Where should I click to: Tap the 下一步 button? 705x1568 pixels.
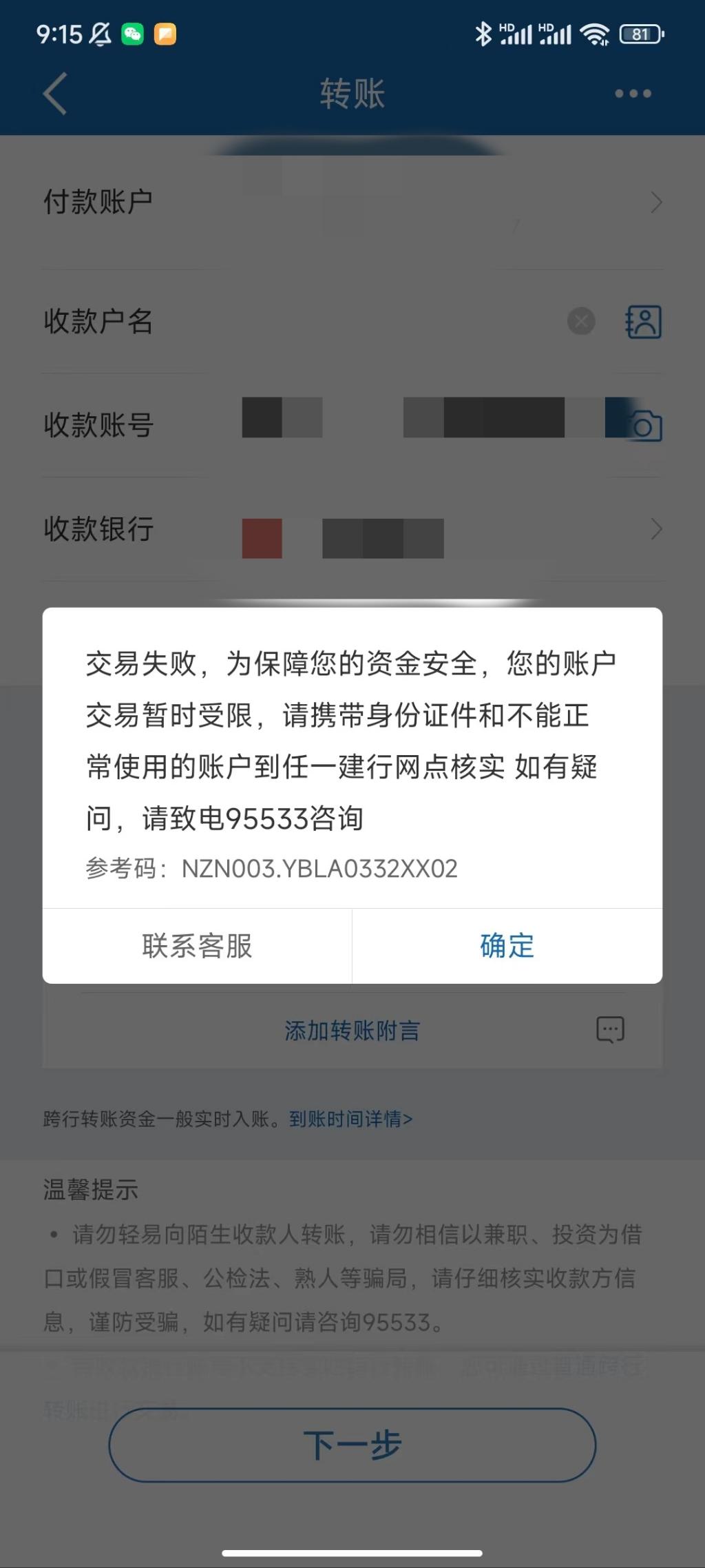point(352,1445)
